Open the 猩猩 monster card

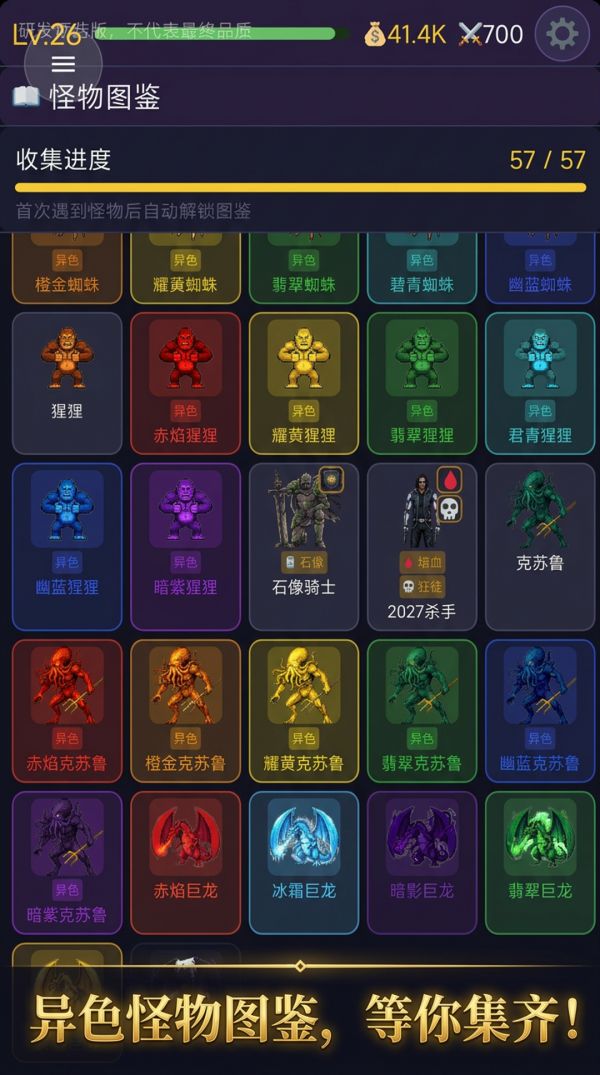[x=67, y=383]
